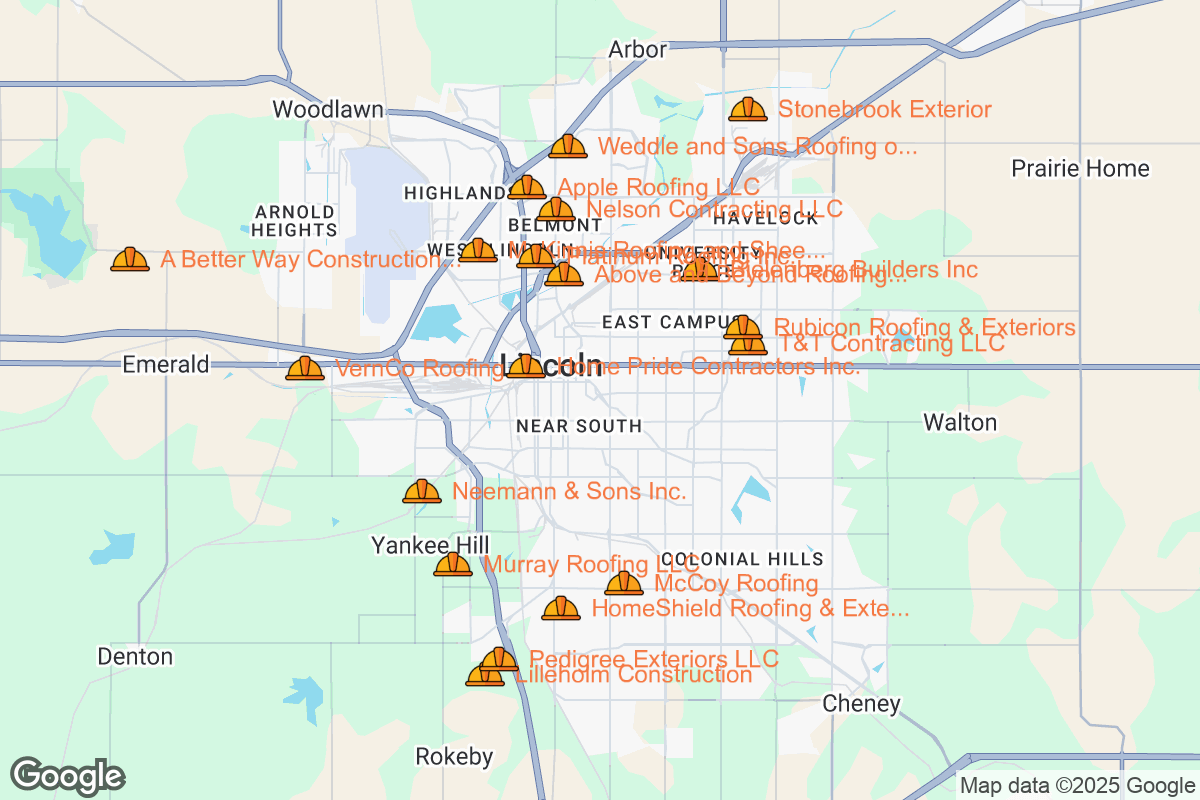Tap the Neemann & Sons Inc. marker
1200x800 pixels.
click(x=422, y=492)
